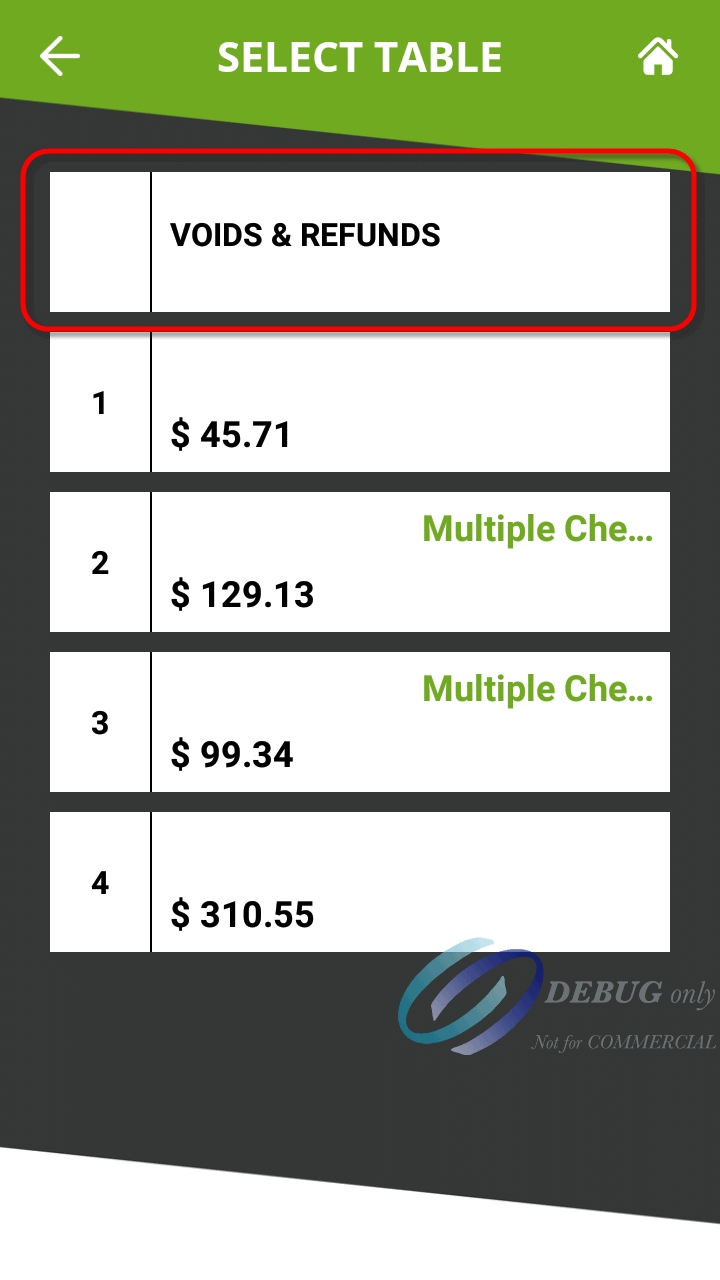Open the Voids & Refunds row

pyautogui.click(x=360, y=240)
